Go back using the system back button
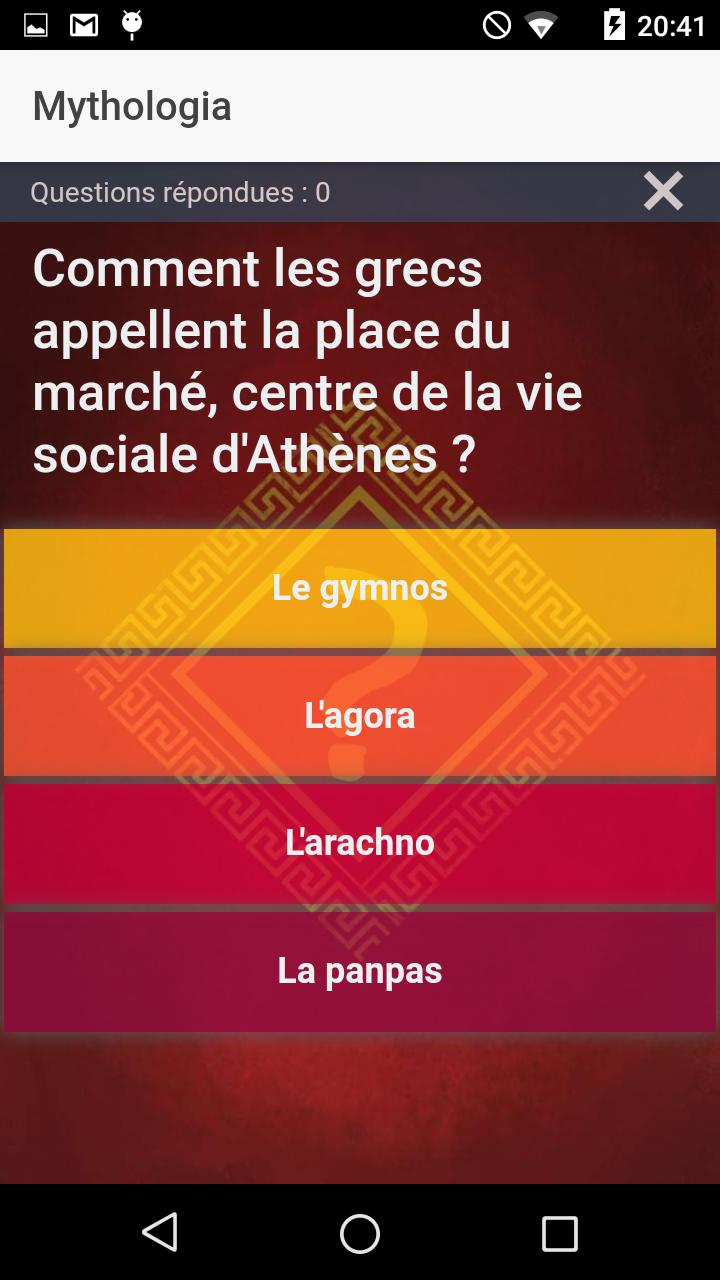Viewport: 720px width, 1280px height. click(x=160, y=1233)
